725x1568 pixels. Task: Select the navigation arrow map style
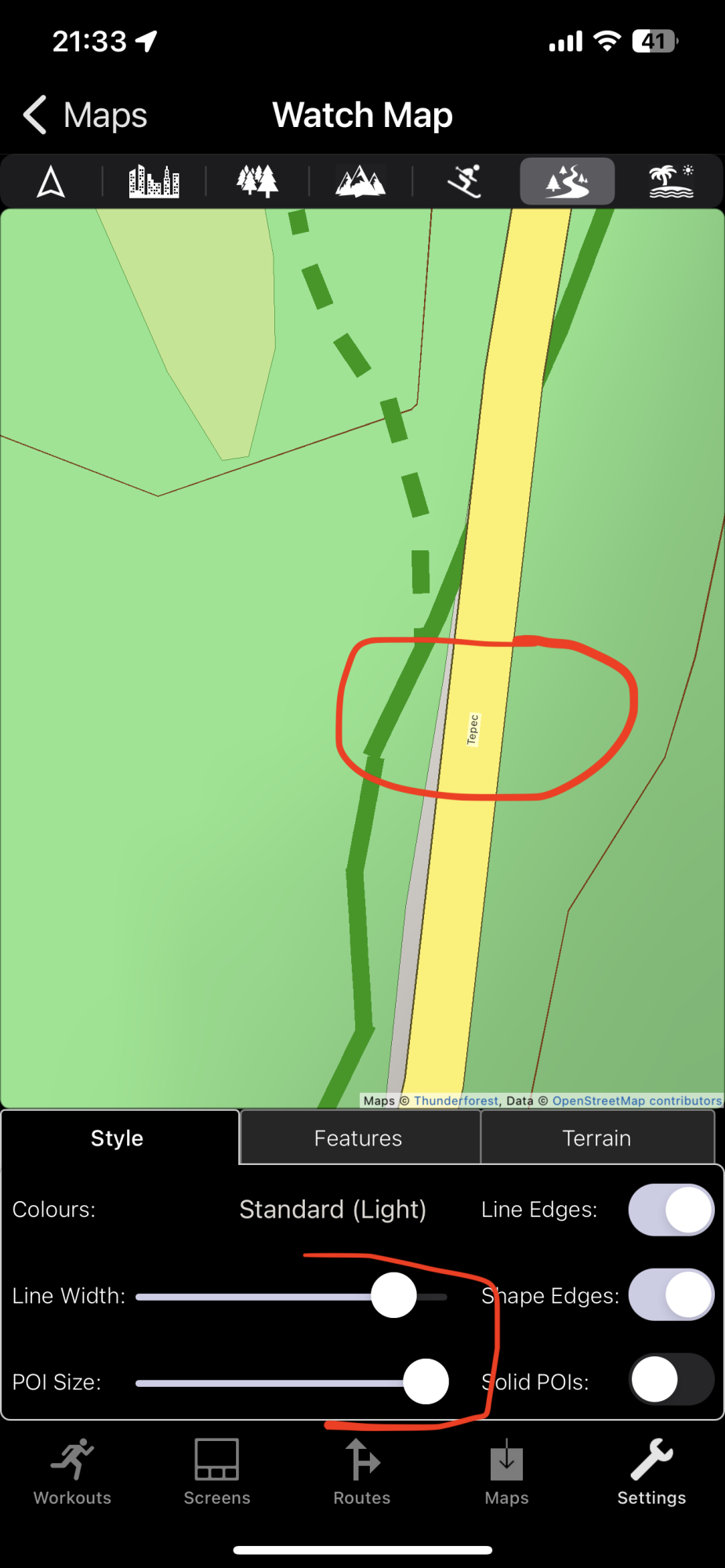point(51,182)
